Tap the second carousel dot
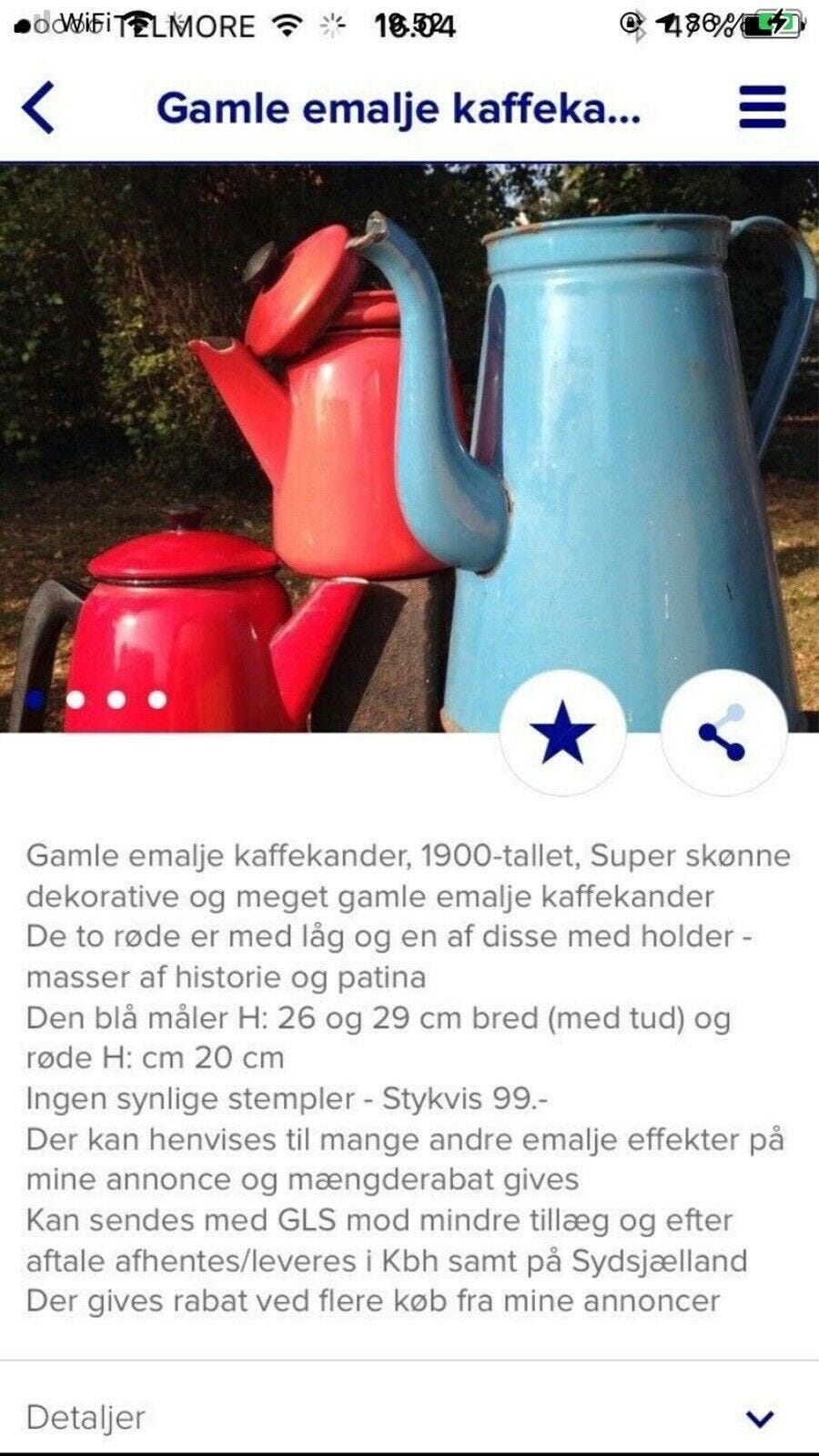Viewport: 819px width, 1456px height. [76, 698]
